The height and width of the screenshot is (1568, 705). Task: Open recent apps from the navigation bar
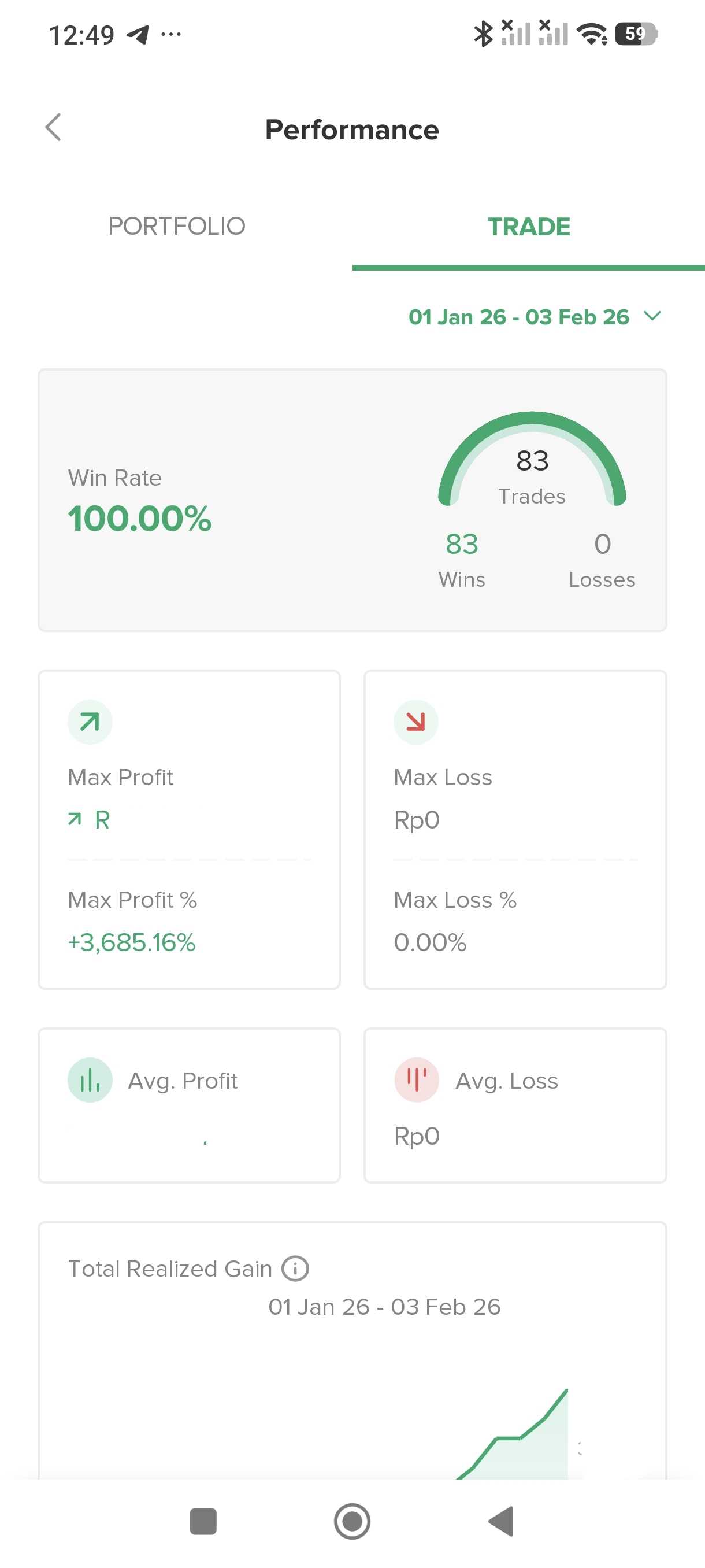pos(203,1521)
